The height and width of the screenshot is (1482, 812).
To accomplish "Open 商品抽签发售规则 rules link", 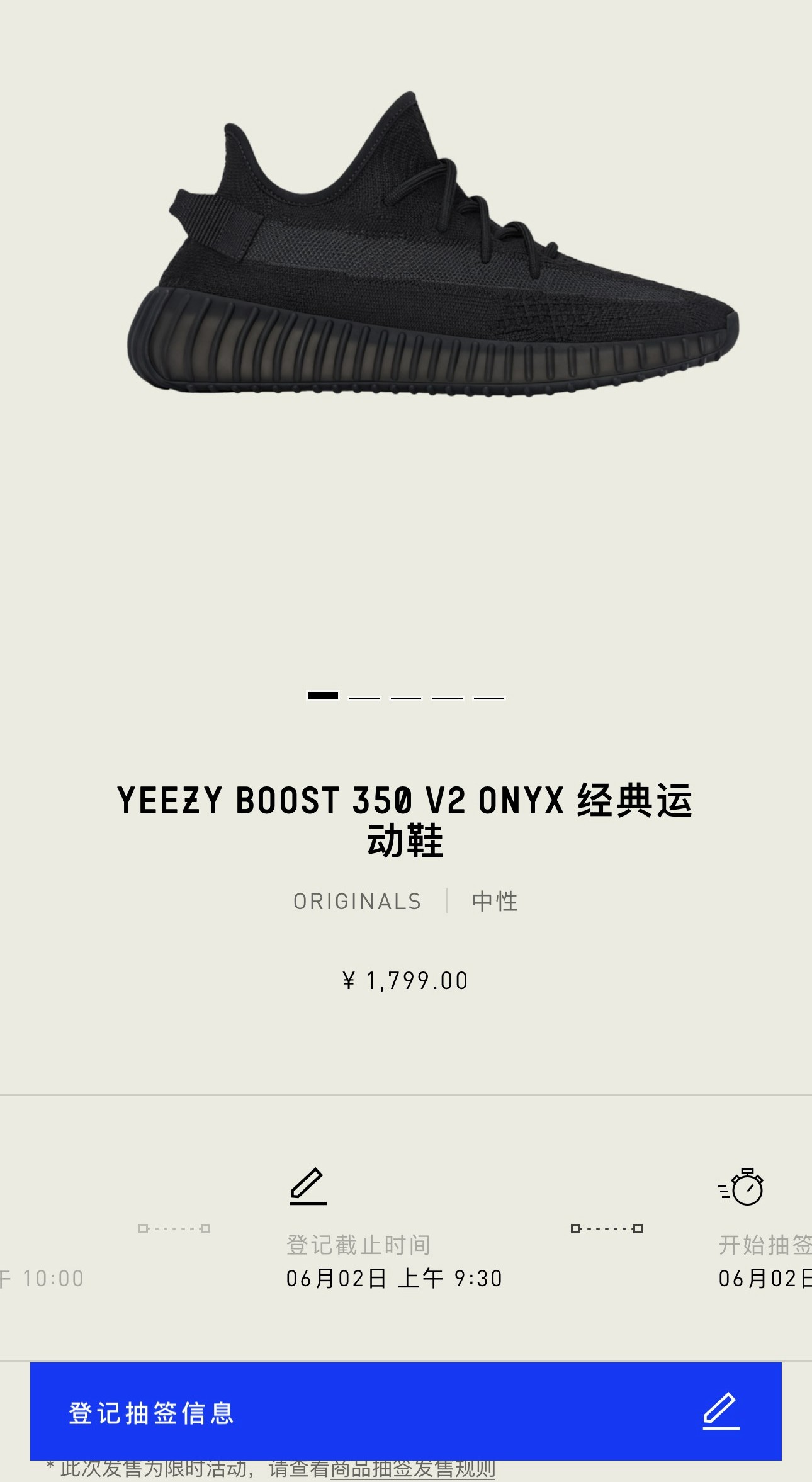I will [413, 1470].
